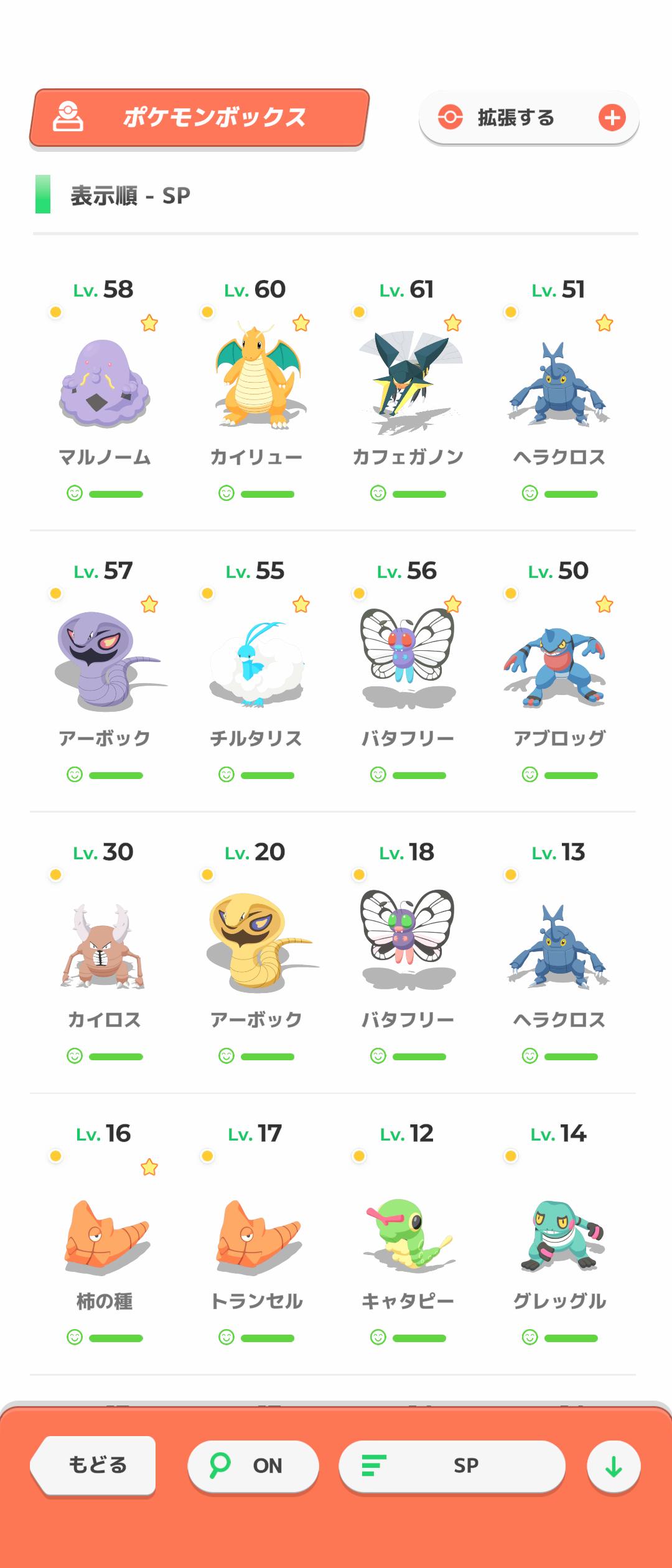Click the plus icon to expand box space
672x1568 pixels.
tap(613, 117)
